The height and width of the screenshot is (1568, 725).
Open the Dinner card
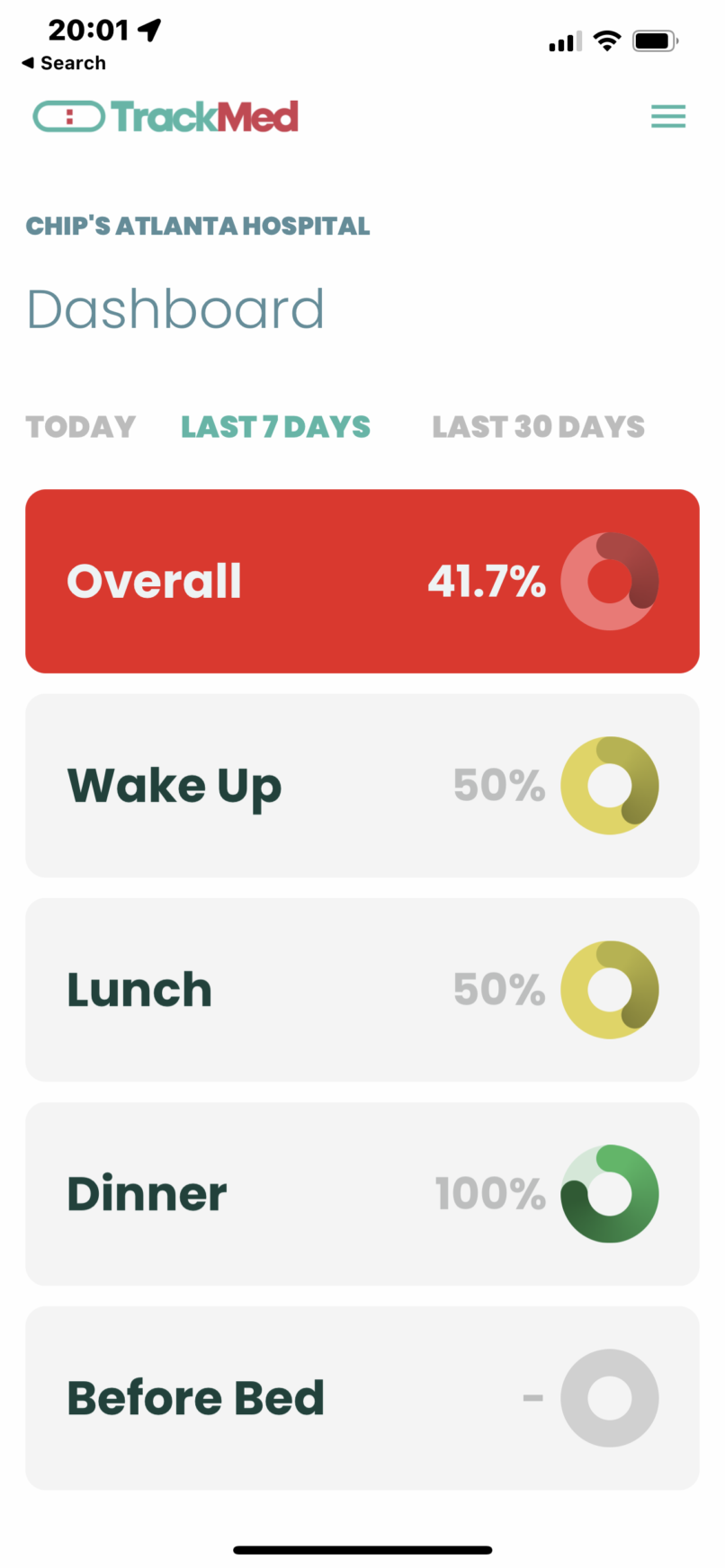pos(362,1193)
